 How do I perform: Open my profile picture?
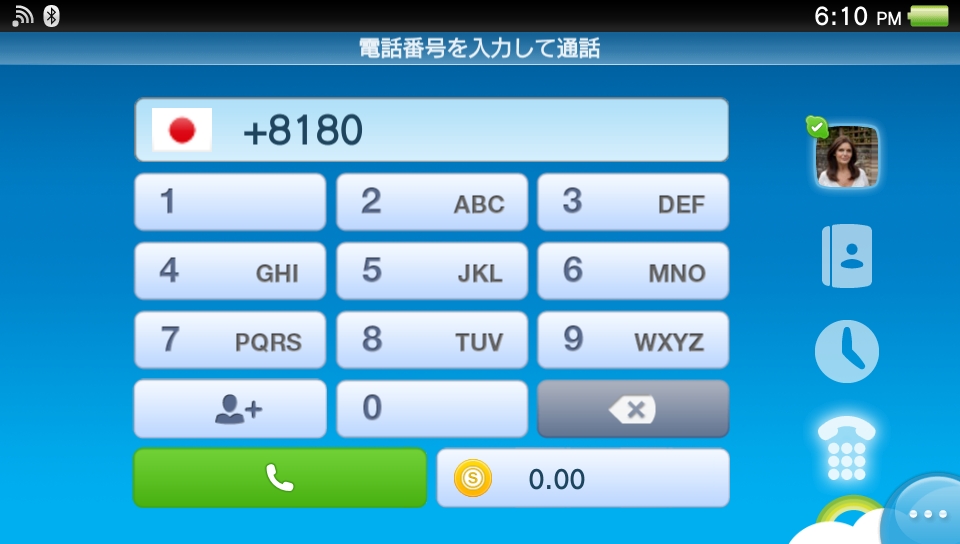click(x=847, y=156)
